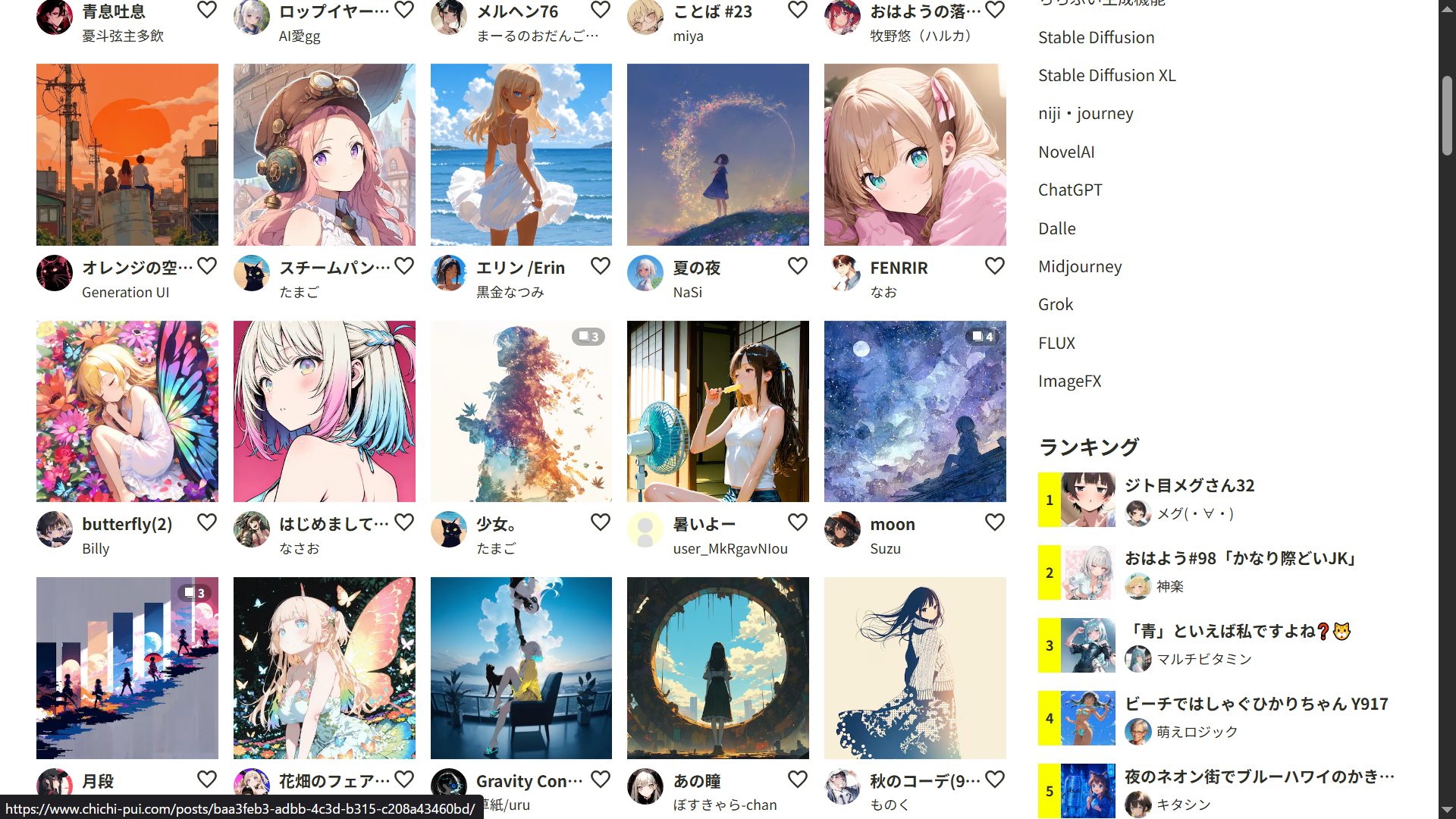Screen dimensions: 1456x819
Task: Open ranking #3 「青」といえば私ですよね
Action: 1221,631
